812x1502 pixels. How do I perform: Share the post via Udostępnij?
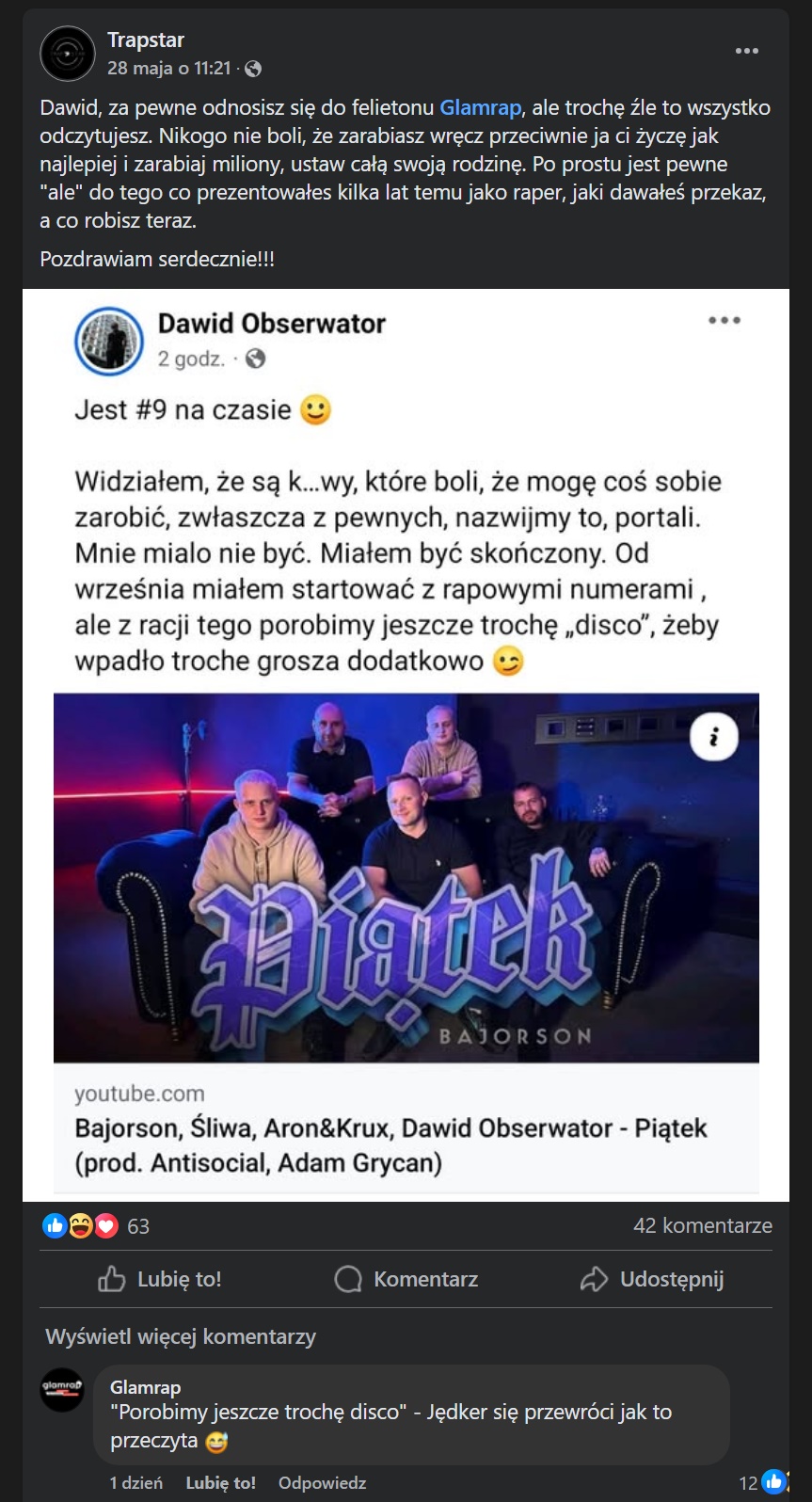tap(652, 1279)
